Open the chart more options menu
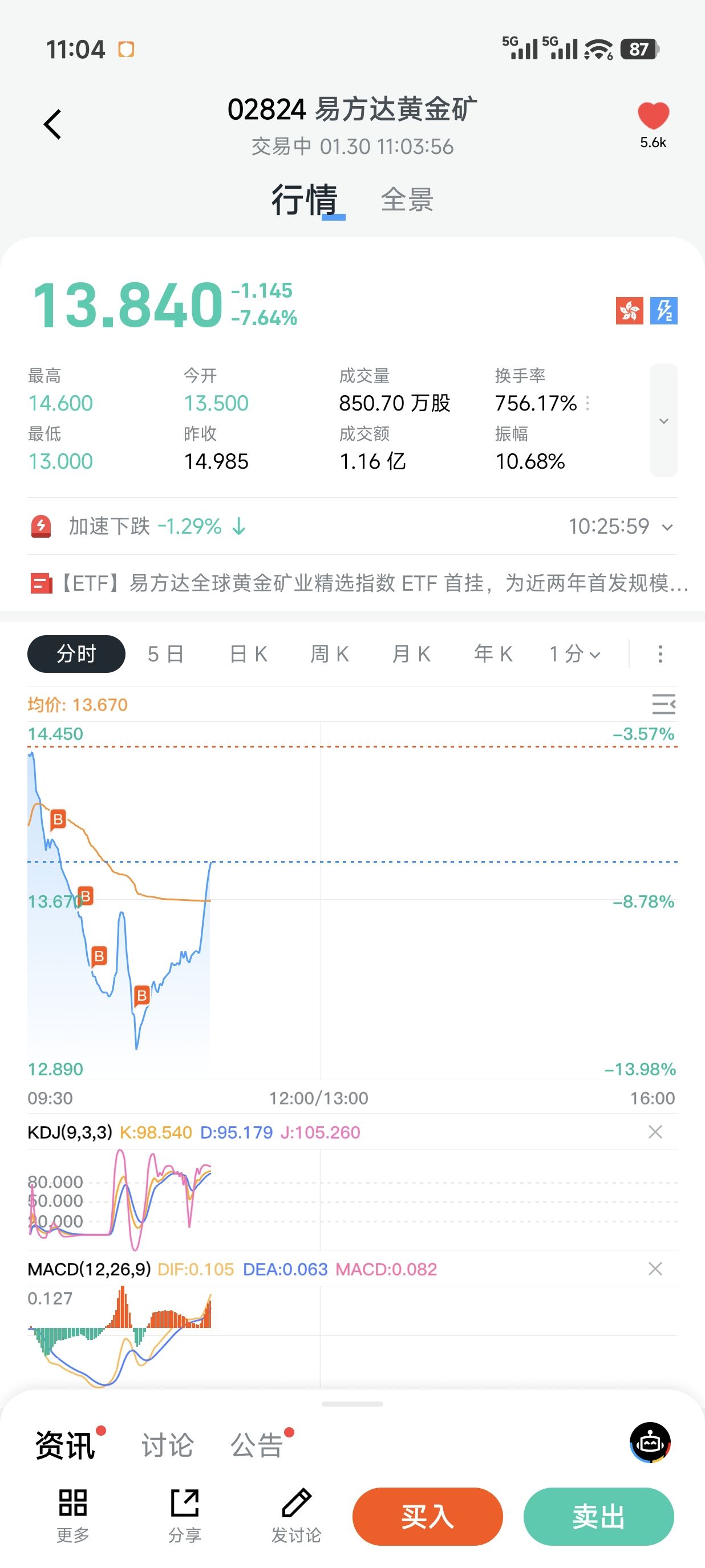The height and width of the screenshot is (1568, 705). [x=660, y=654]
